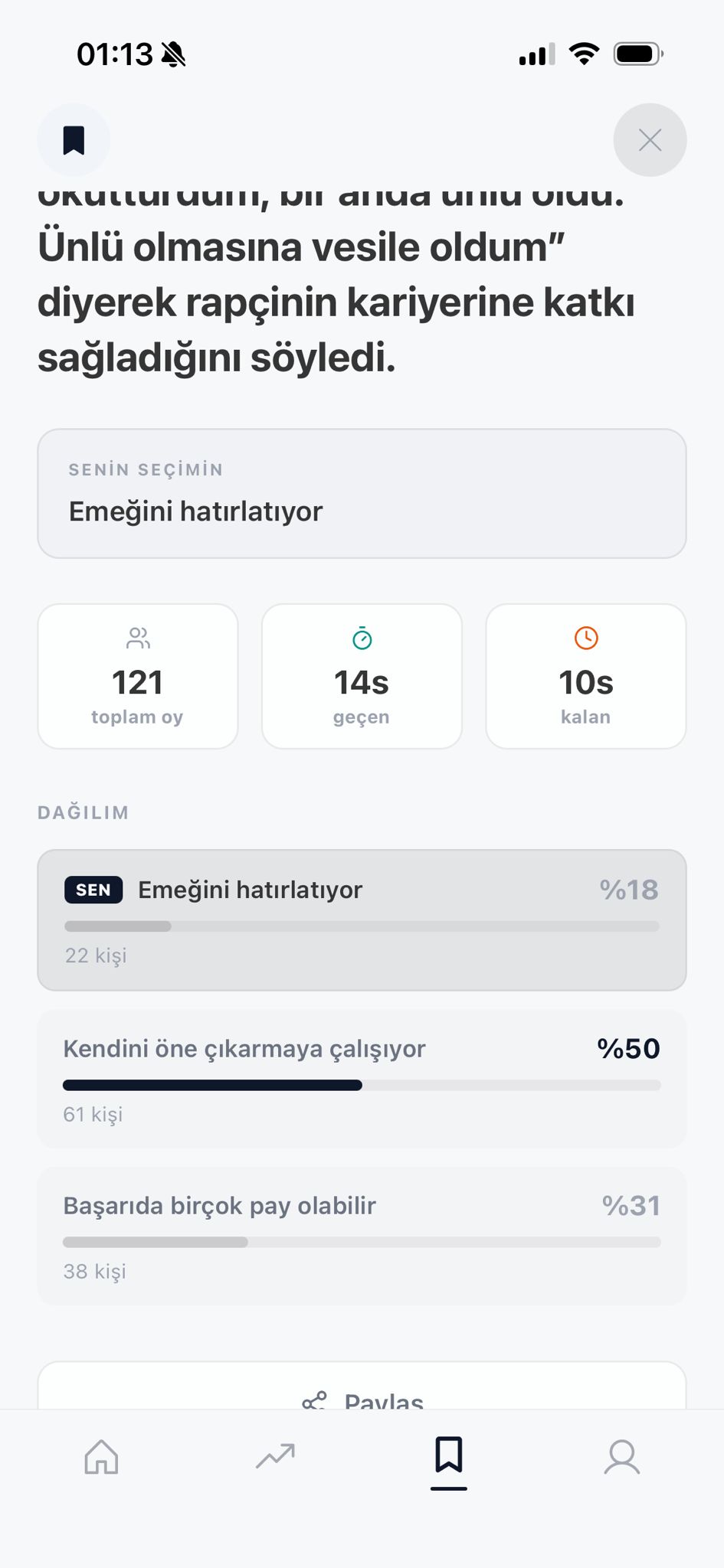
Task: Click the bookmark icon at top left
Action: [x=74, y=140]
